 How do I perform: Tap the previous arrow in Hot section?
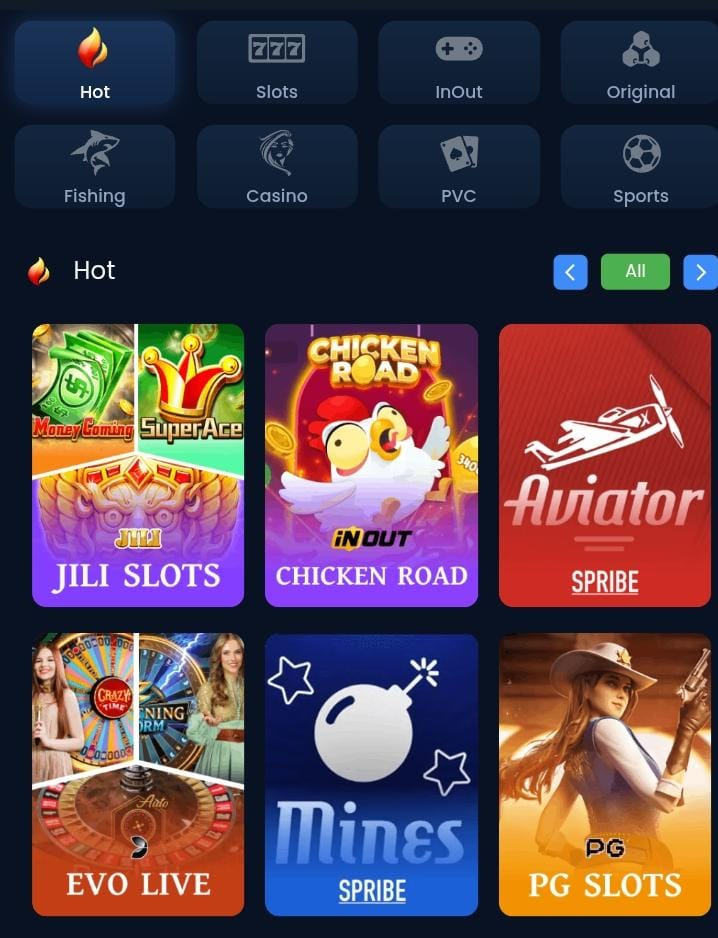[x=570, y=272]
